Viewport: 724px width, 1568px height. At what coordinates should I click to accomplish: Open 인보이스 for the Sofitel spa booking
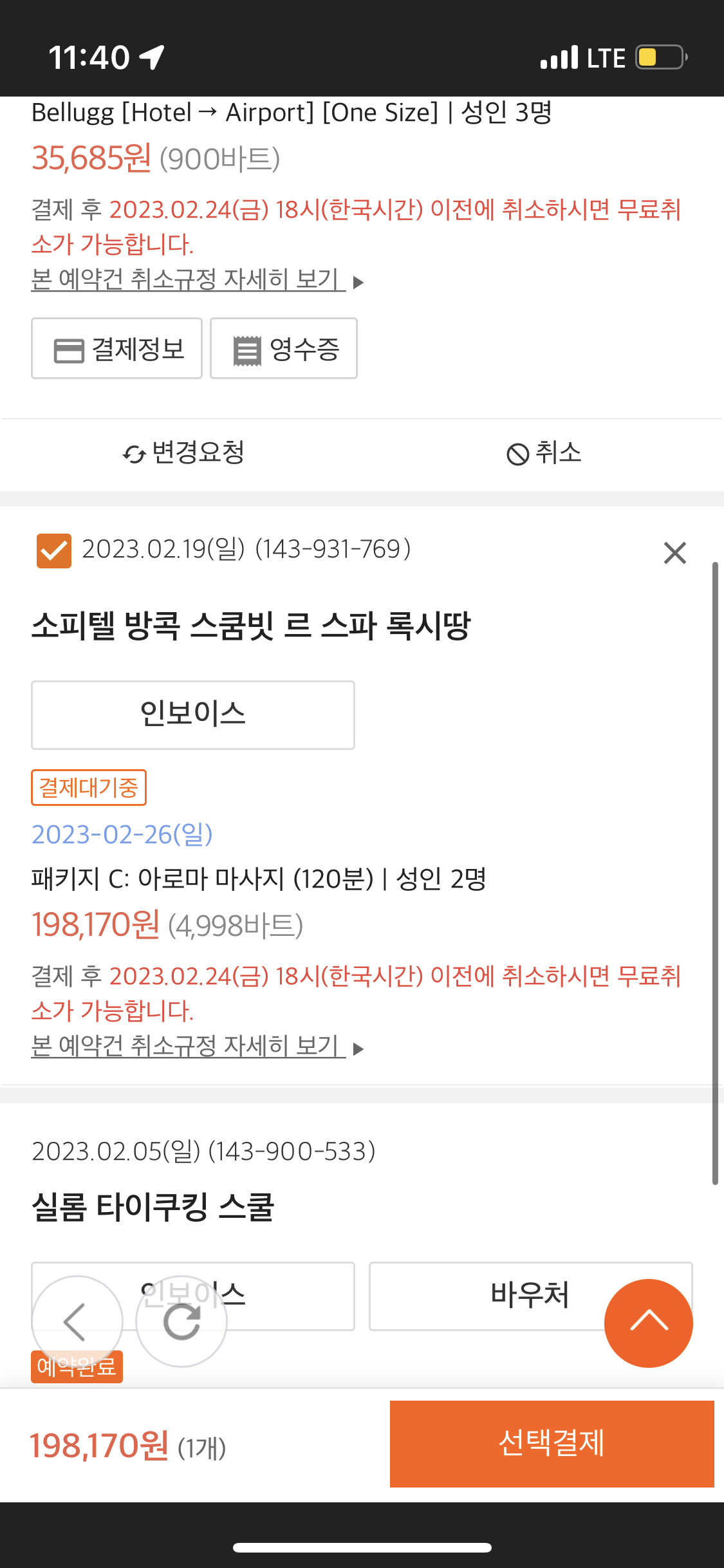point(193,715)
